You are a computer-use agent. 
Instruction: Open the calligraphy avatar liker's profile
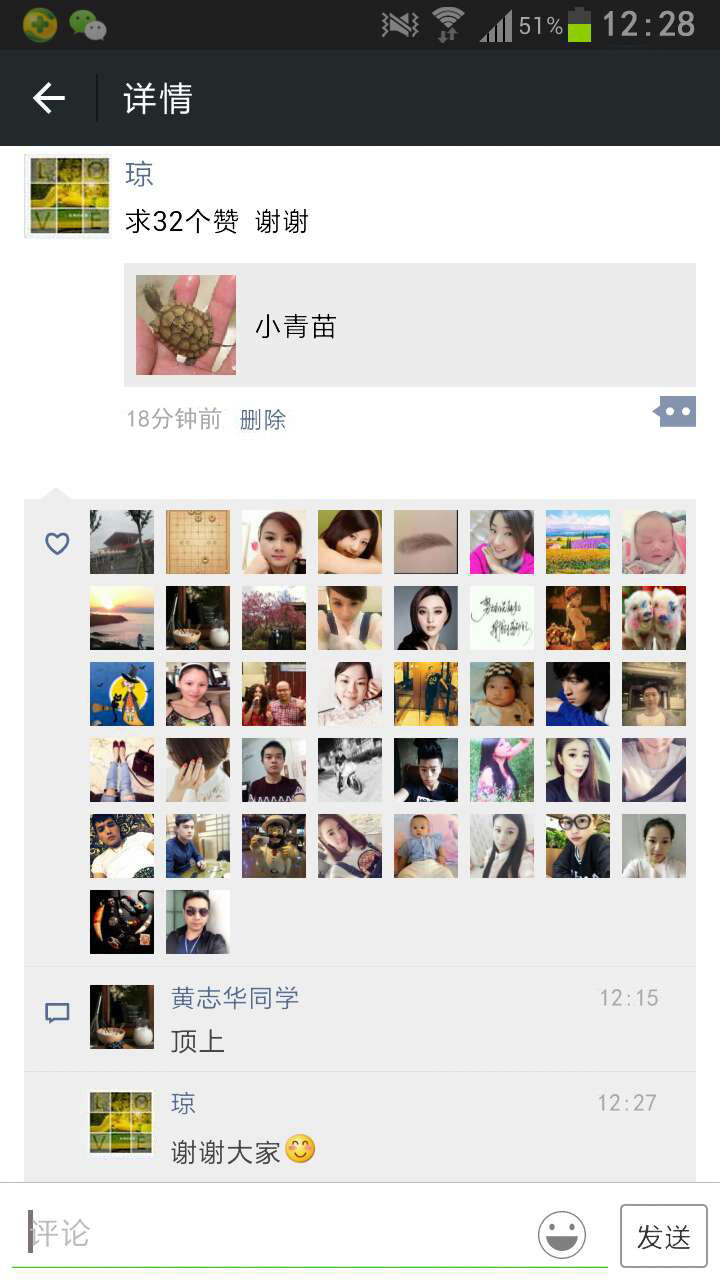coord(502,618)
